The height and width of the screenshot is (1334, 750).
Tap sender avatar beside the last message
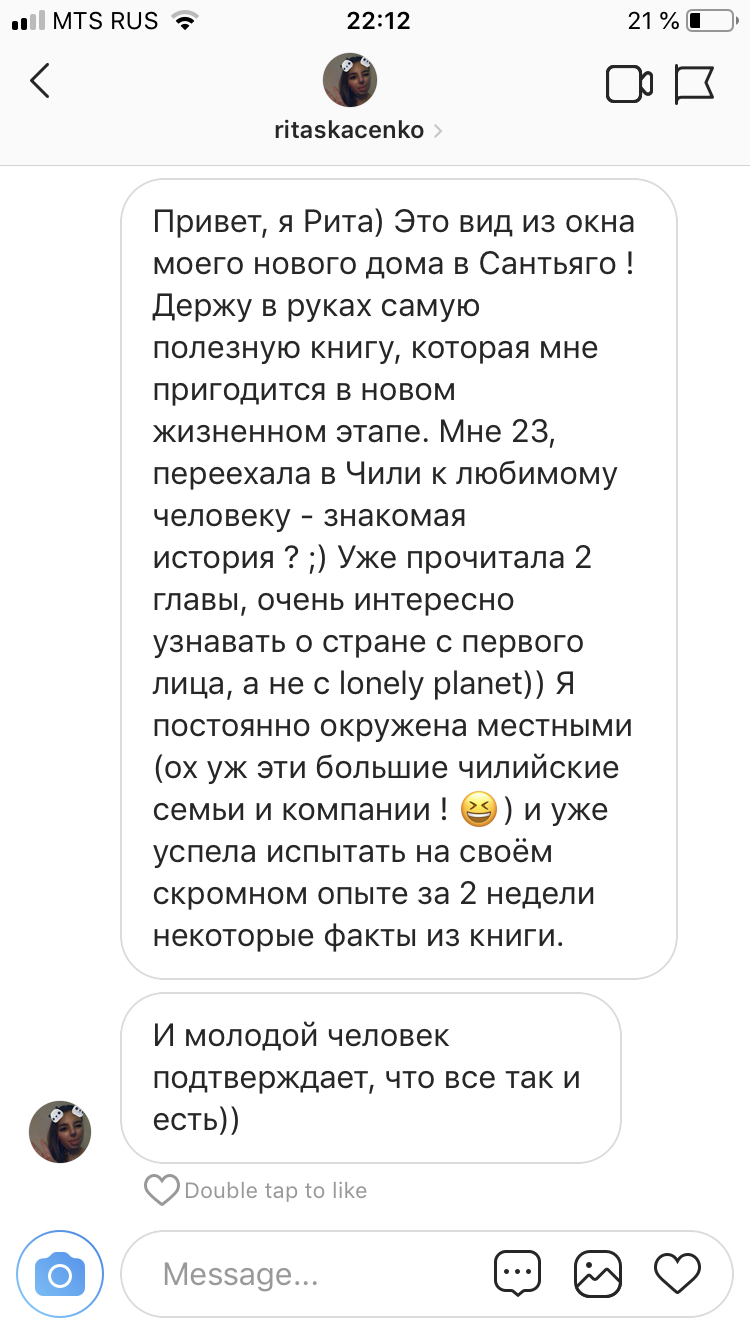(x=60, y=1132)
